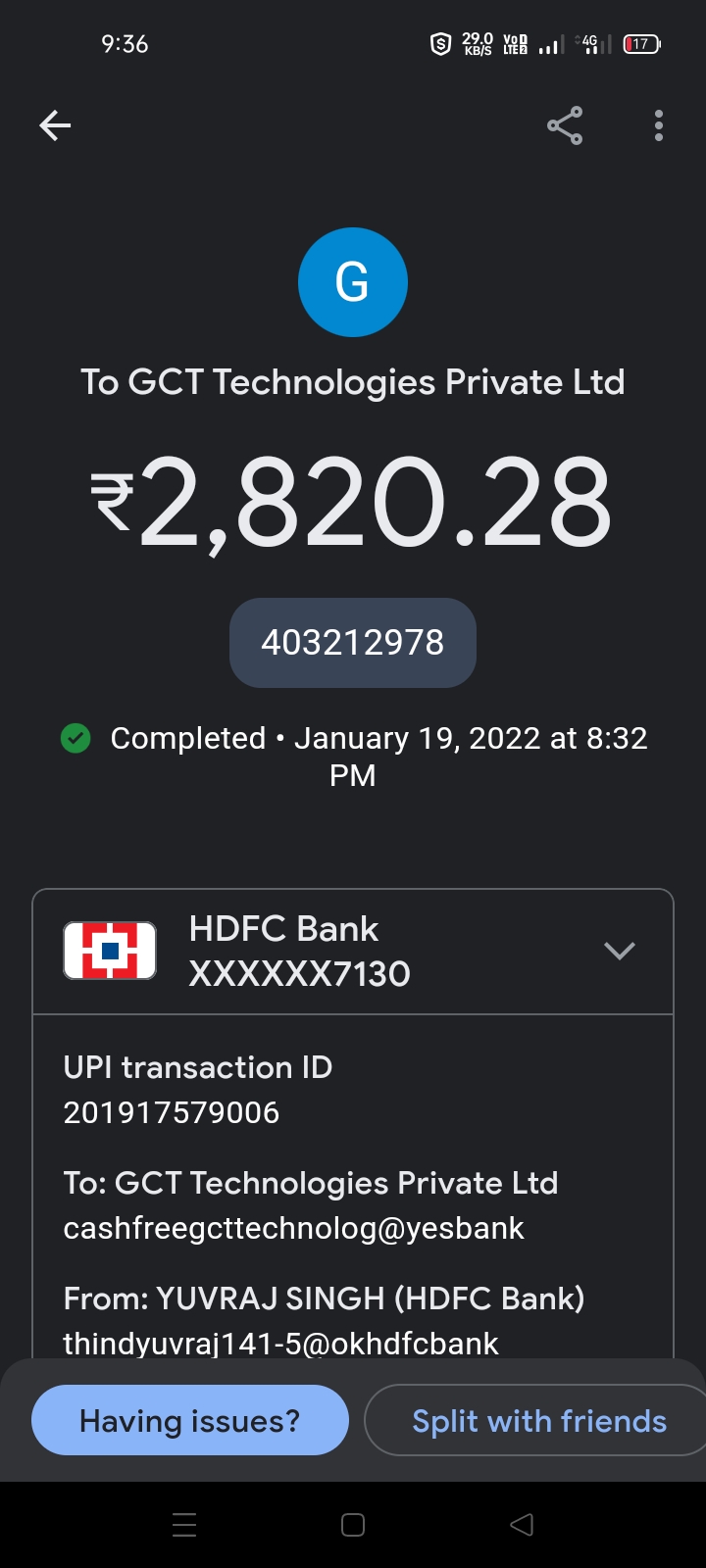Open the three-dot overflow menu
706x1568 pixels.
(x=659, y=125)
